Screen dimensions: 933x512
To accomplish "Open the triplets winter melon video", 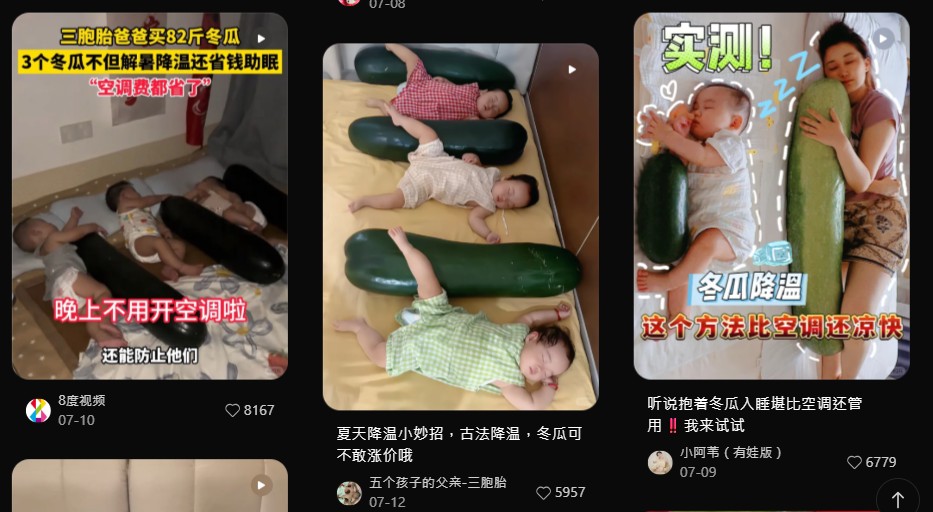I will pos(149,195).
